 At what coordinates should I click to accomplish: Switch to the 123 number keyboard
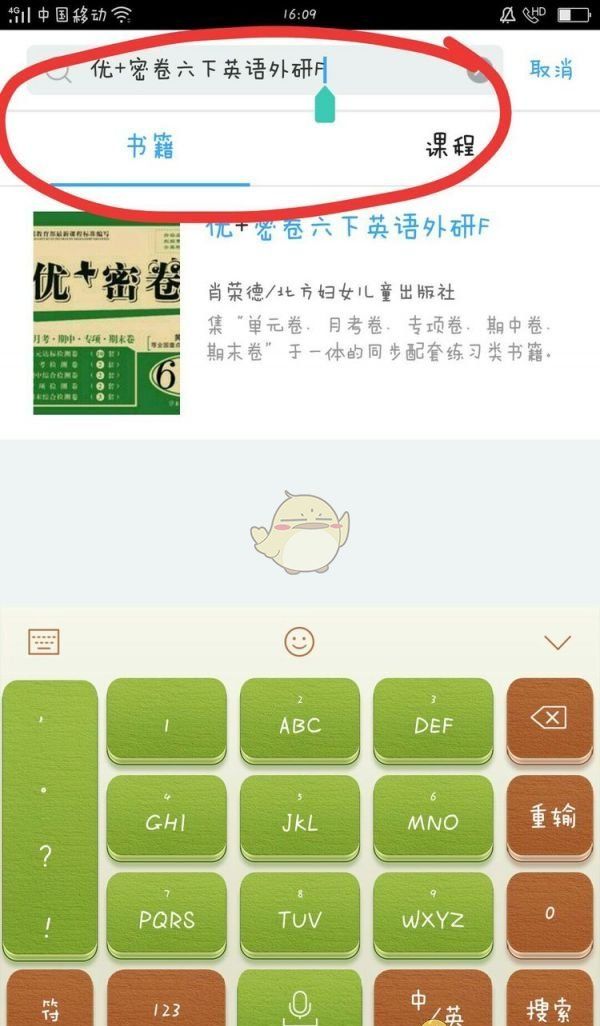(x=166, y=1005)
